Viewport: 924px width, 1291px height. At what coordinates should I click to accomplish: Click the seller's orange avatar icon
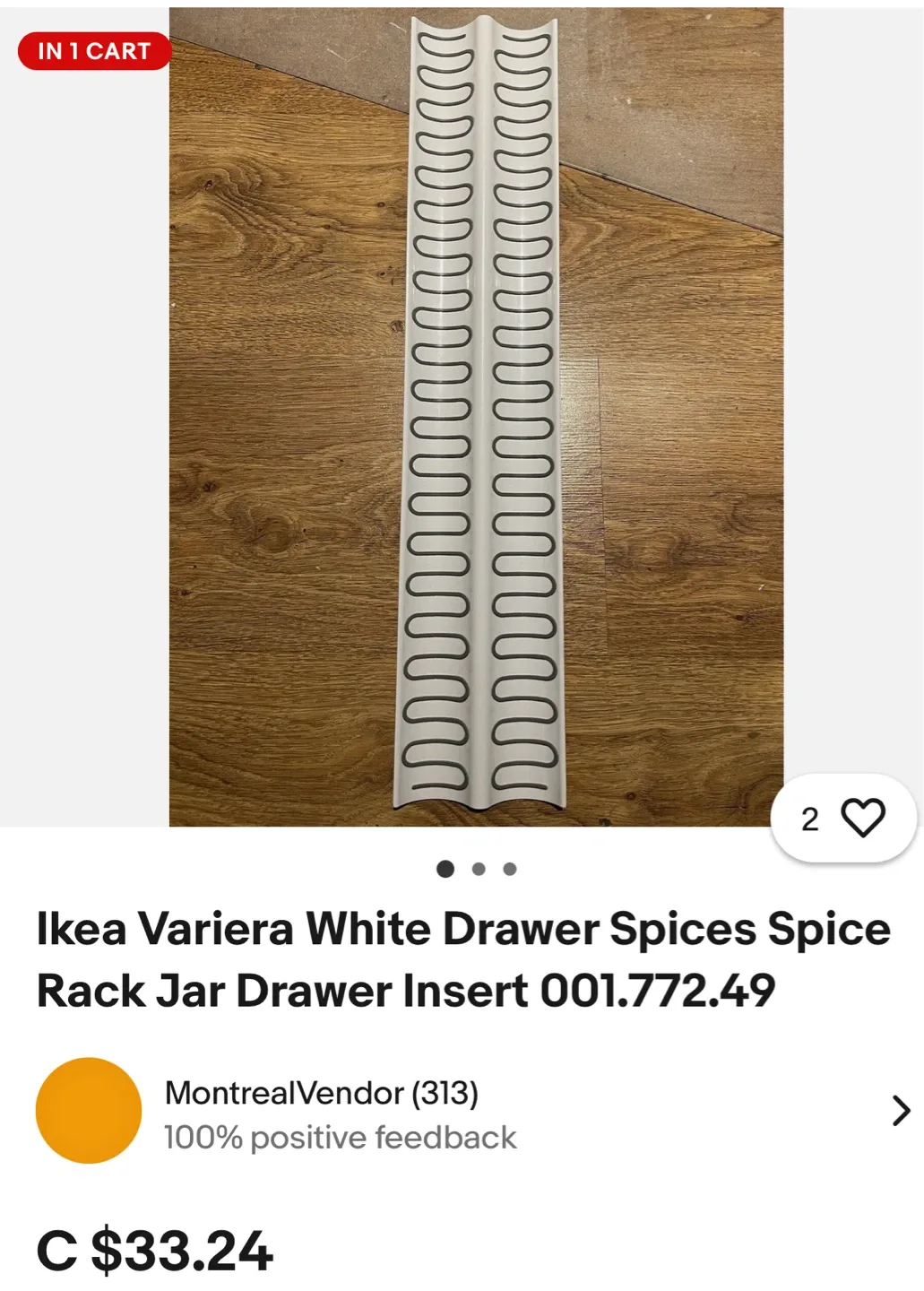(x=90, y=1110)
